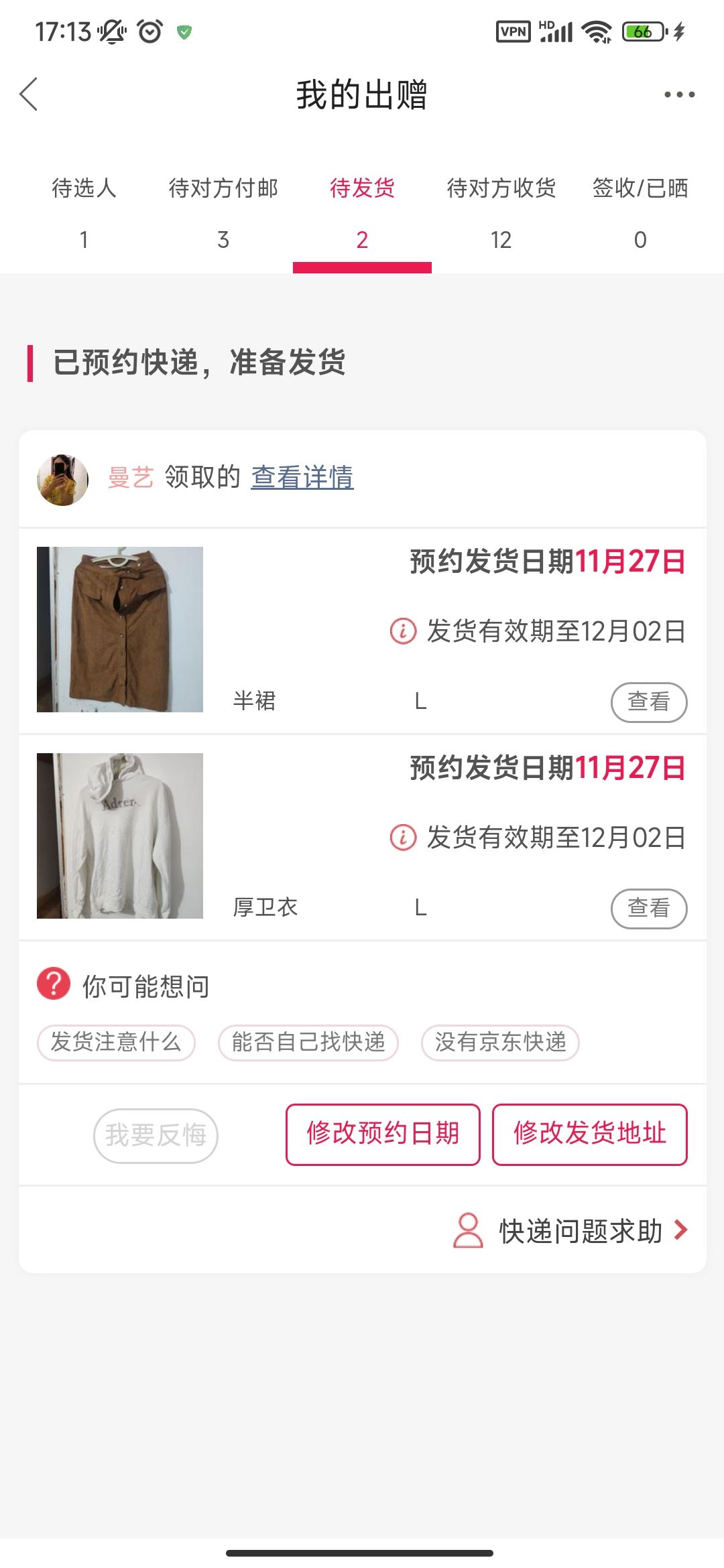Open the 厚卫衣 hoodie photo

click(x=120, y=836)
